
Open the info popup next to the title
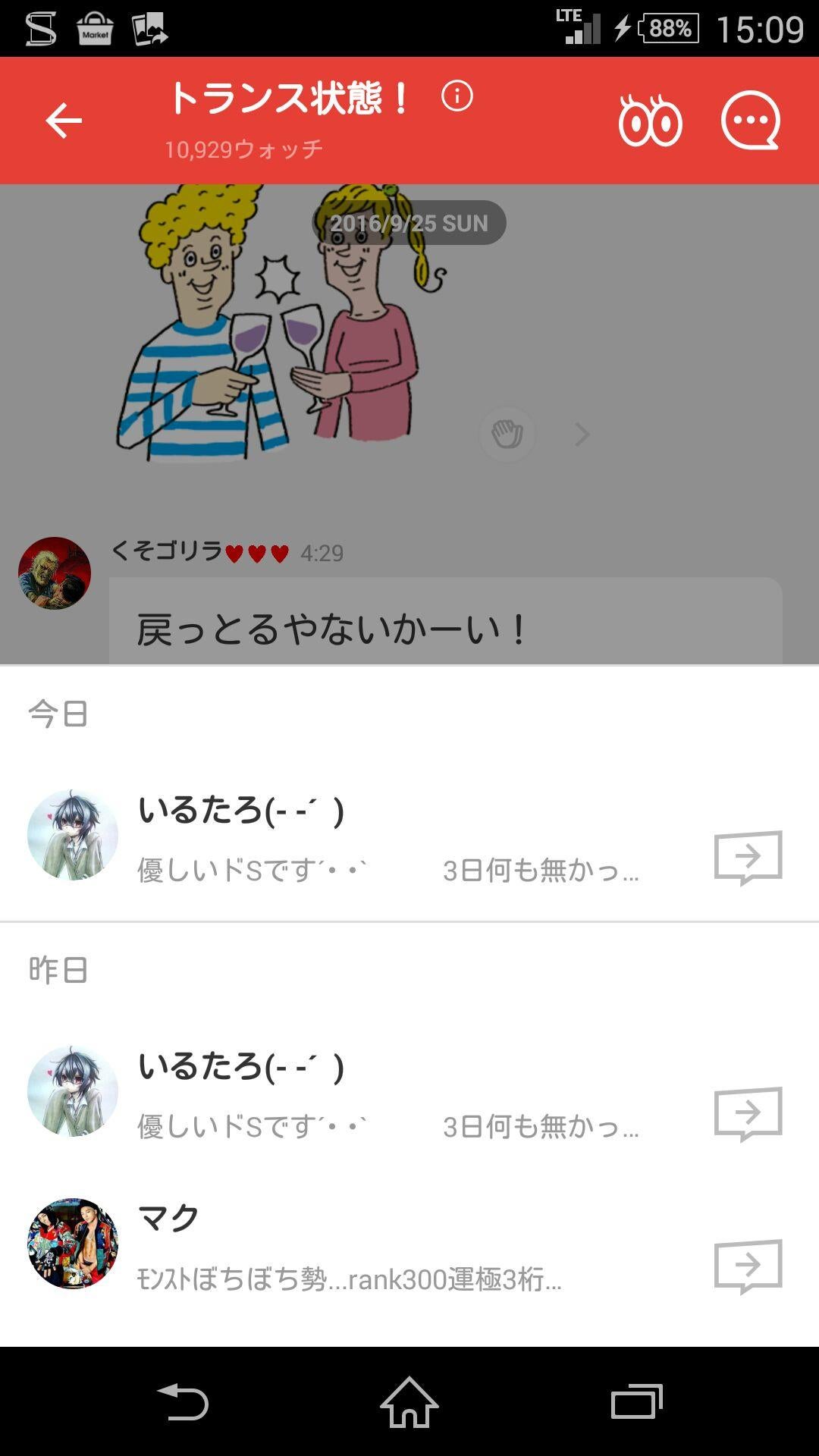[457, 96]
